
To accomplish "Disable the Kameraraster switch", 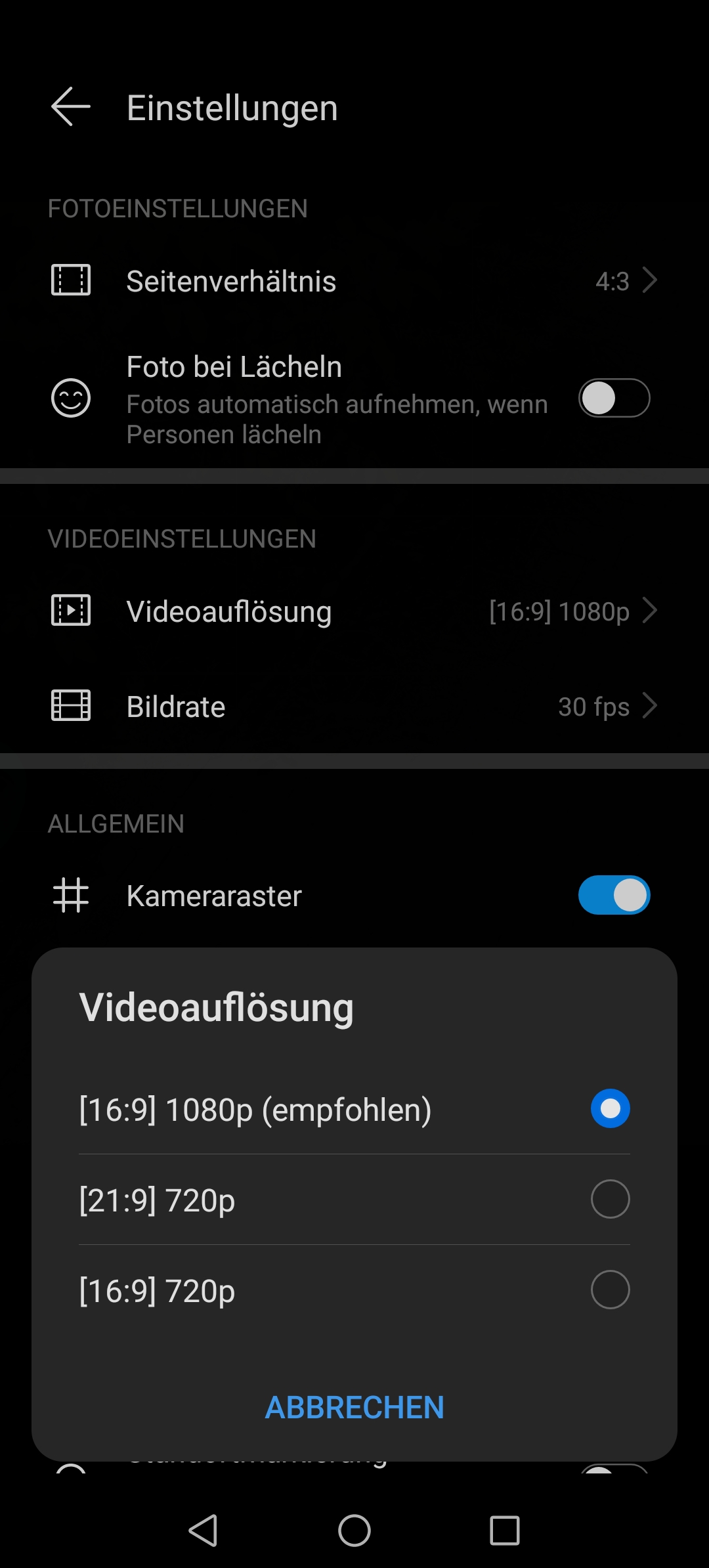I will (x=614, y=895).
